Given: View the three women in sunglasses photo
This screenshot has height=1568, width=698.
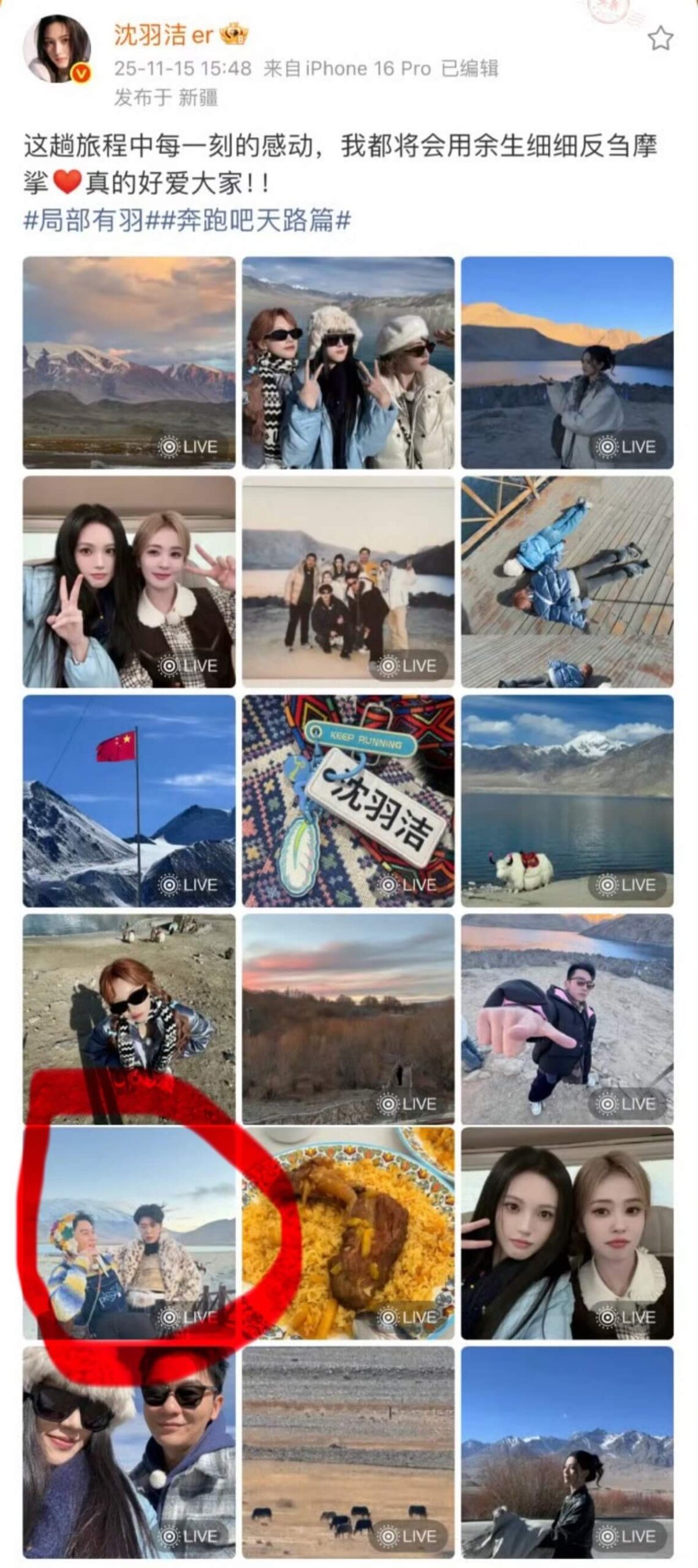Looking at the screenshot, I should [x=348, y=363].
